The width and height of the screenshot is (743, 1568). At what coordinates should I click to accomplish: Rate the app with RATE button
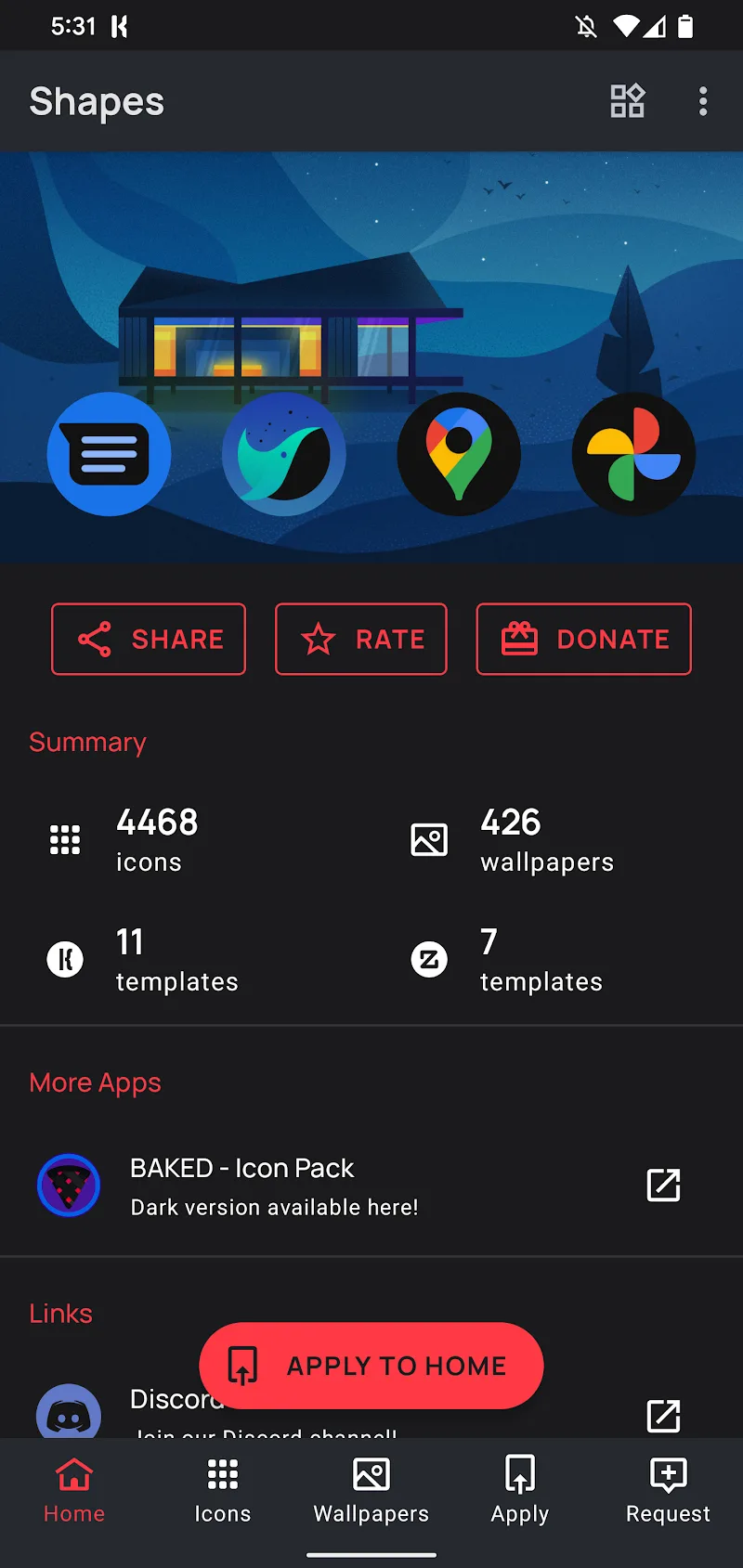click(361, 639)
